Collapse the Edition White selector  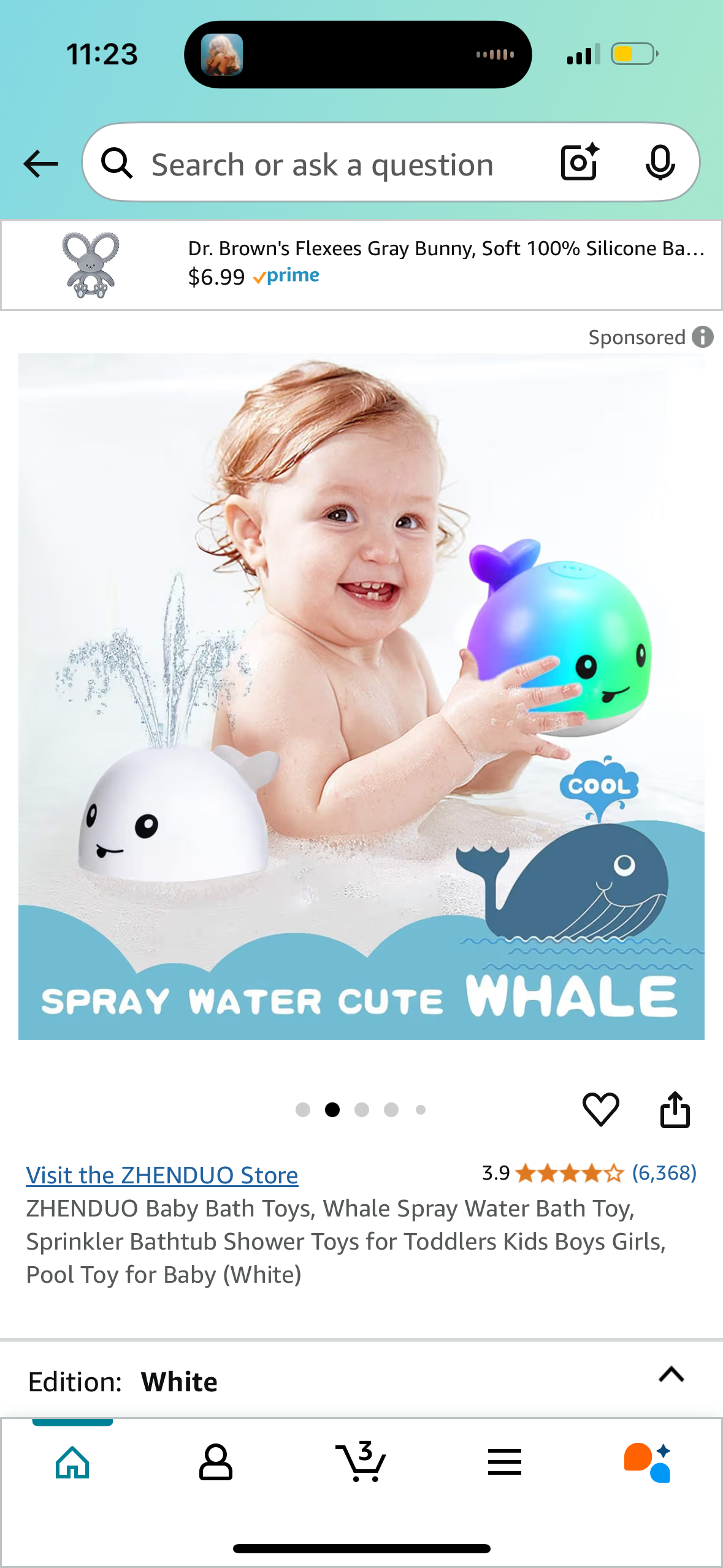(671, 1374)
